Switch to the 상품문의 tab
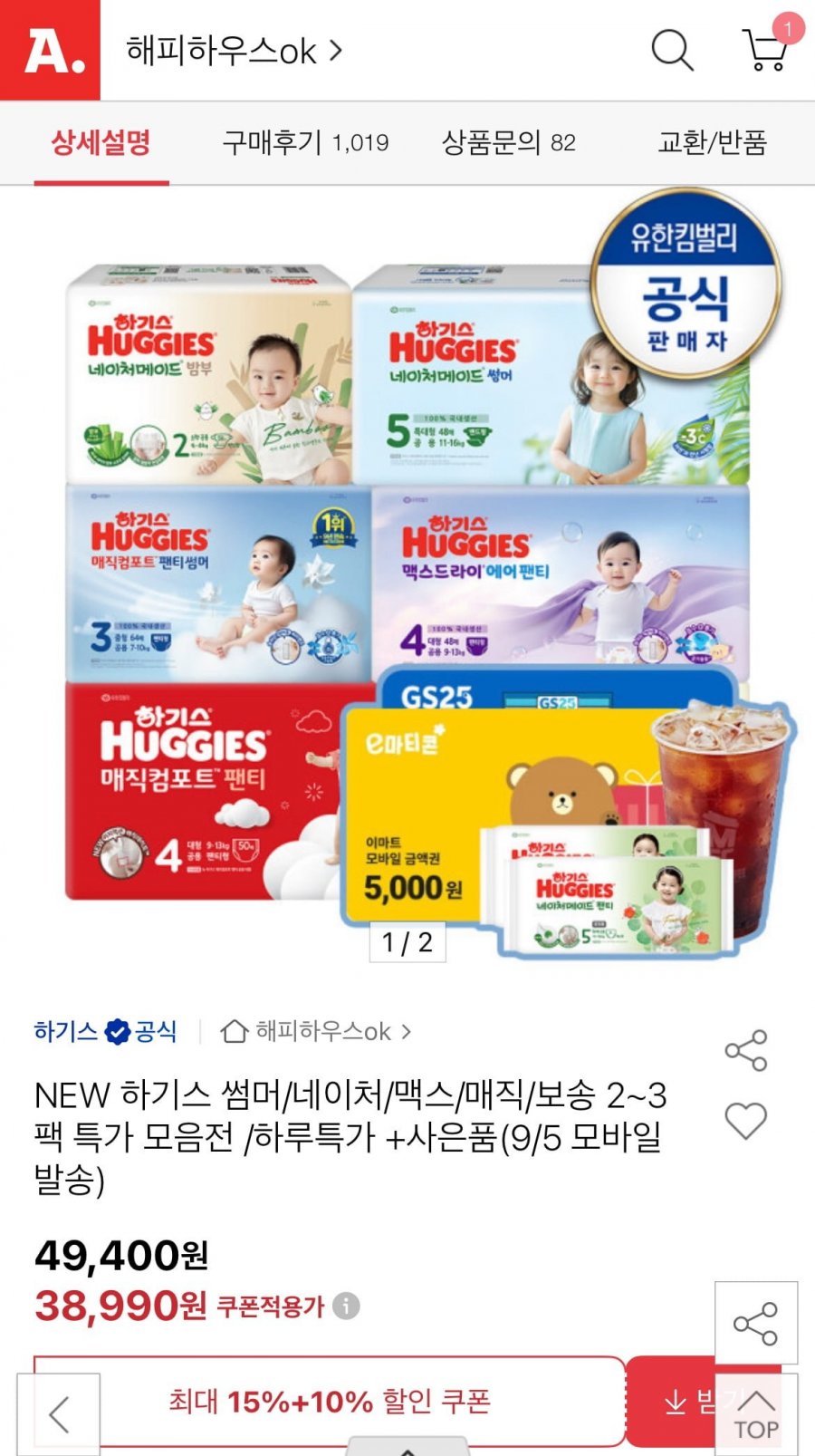 click(x=508, y=142)
